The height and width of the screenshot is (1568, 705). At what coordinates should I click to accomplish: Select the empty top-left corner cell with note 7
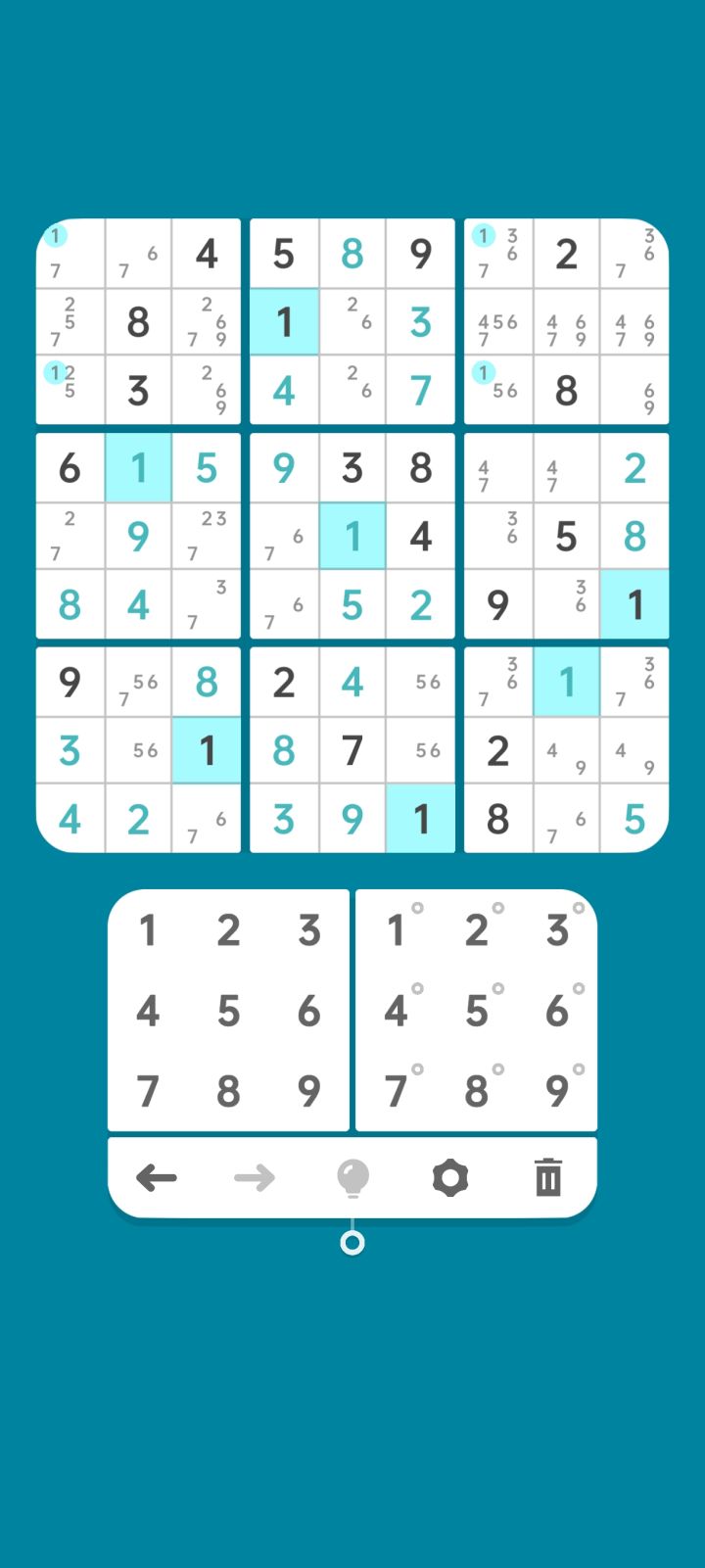point(70,253)
